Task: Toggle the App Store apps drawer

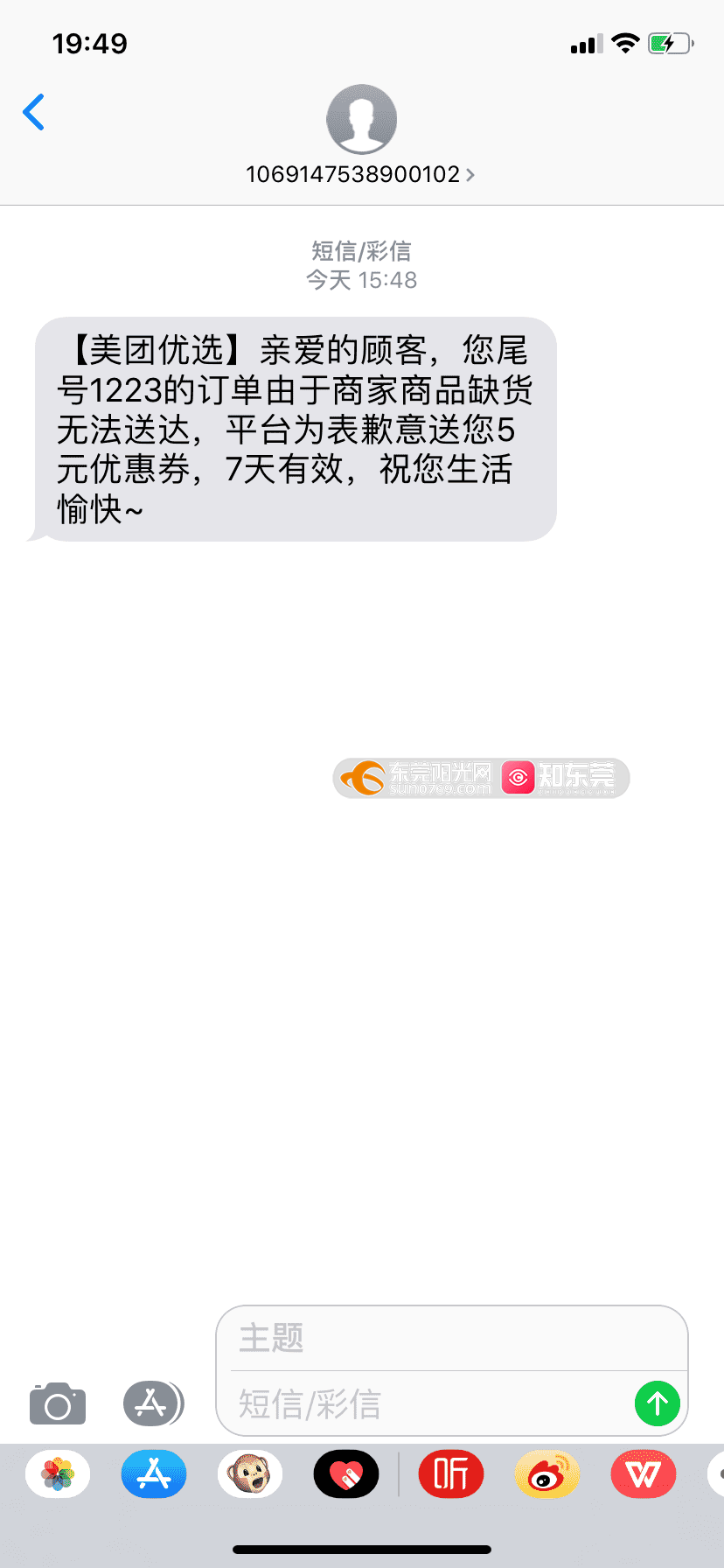Action: coord(153,1403)
